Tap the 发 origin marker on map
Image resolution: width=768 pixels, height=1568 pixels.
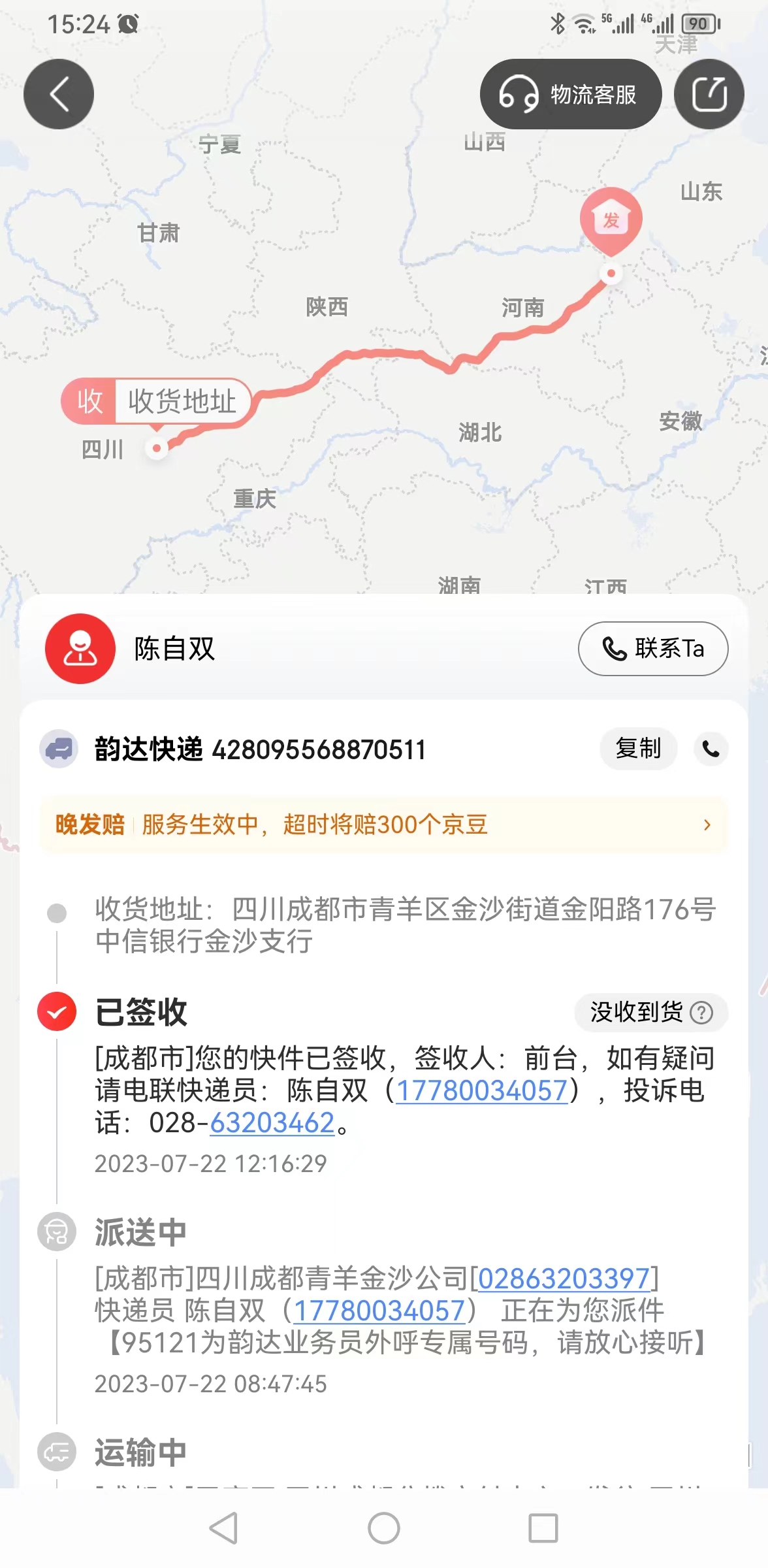(611, 221)
